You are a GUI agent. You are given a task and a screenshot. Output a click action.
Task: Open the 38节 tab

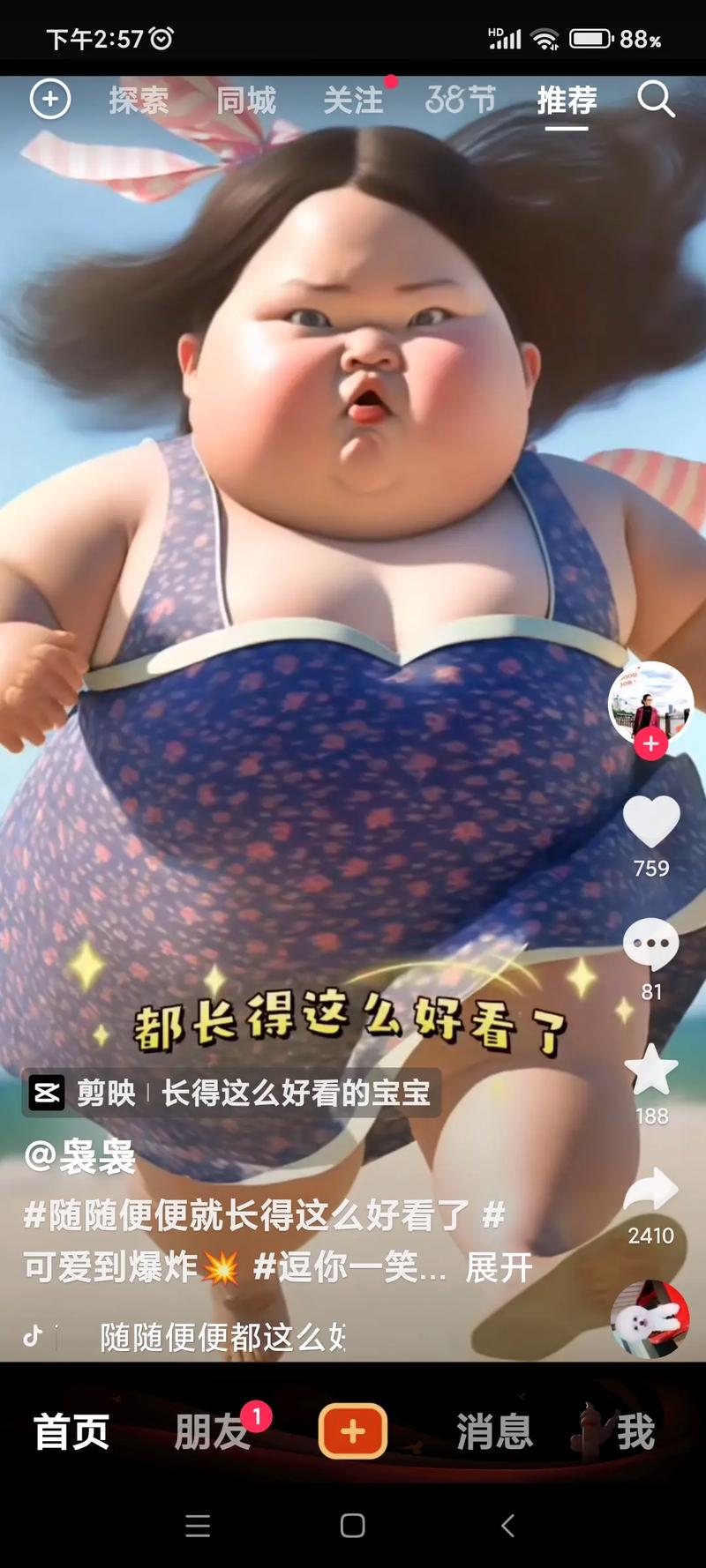click(460, 101)
